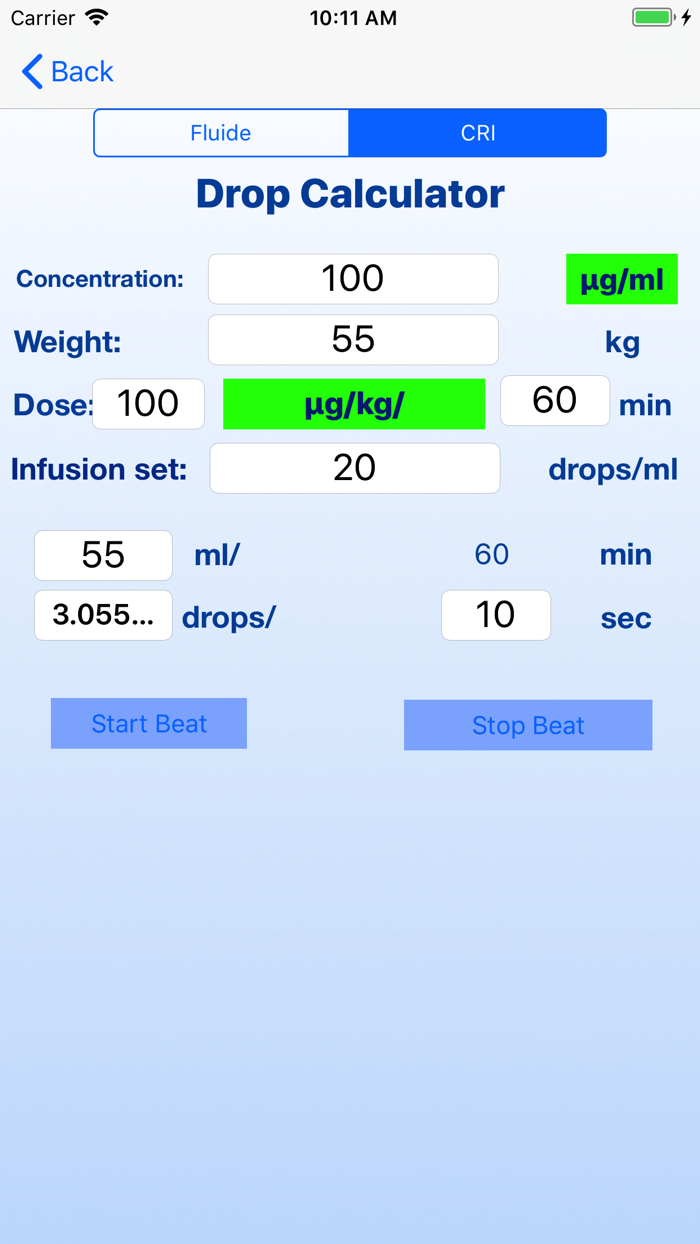Change the µg/ml concentration unit
Image resolution: width=700 pixels, height=1244 pixels.
click(x=621, y=279)
